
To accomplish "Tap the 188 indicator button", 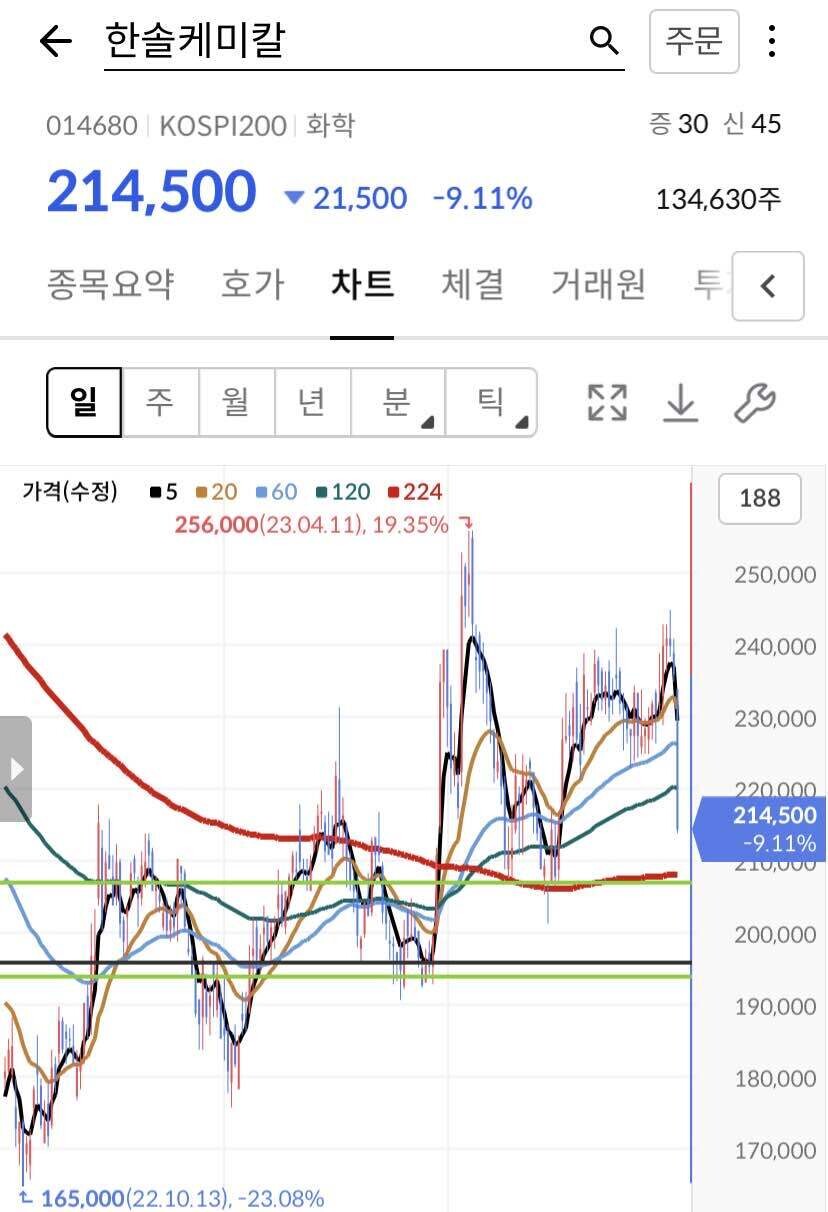I will 760,499.
